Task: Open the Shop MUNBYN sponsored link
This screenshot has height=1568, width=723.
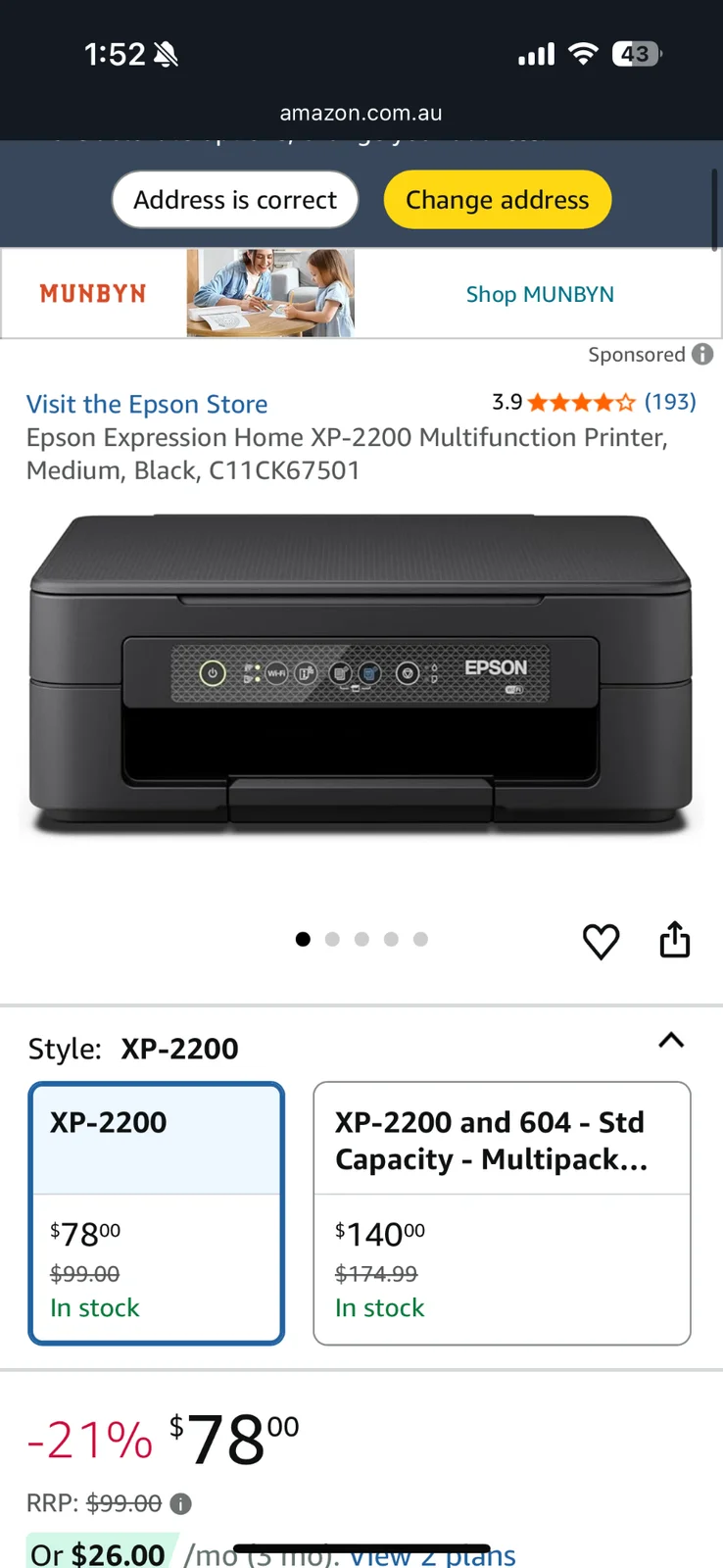Action: coord(540,294)
